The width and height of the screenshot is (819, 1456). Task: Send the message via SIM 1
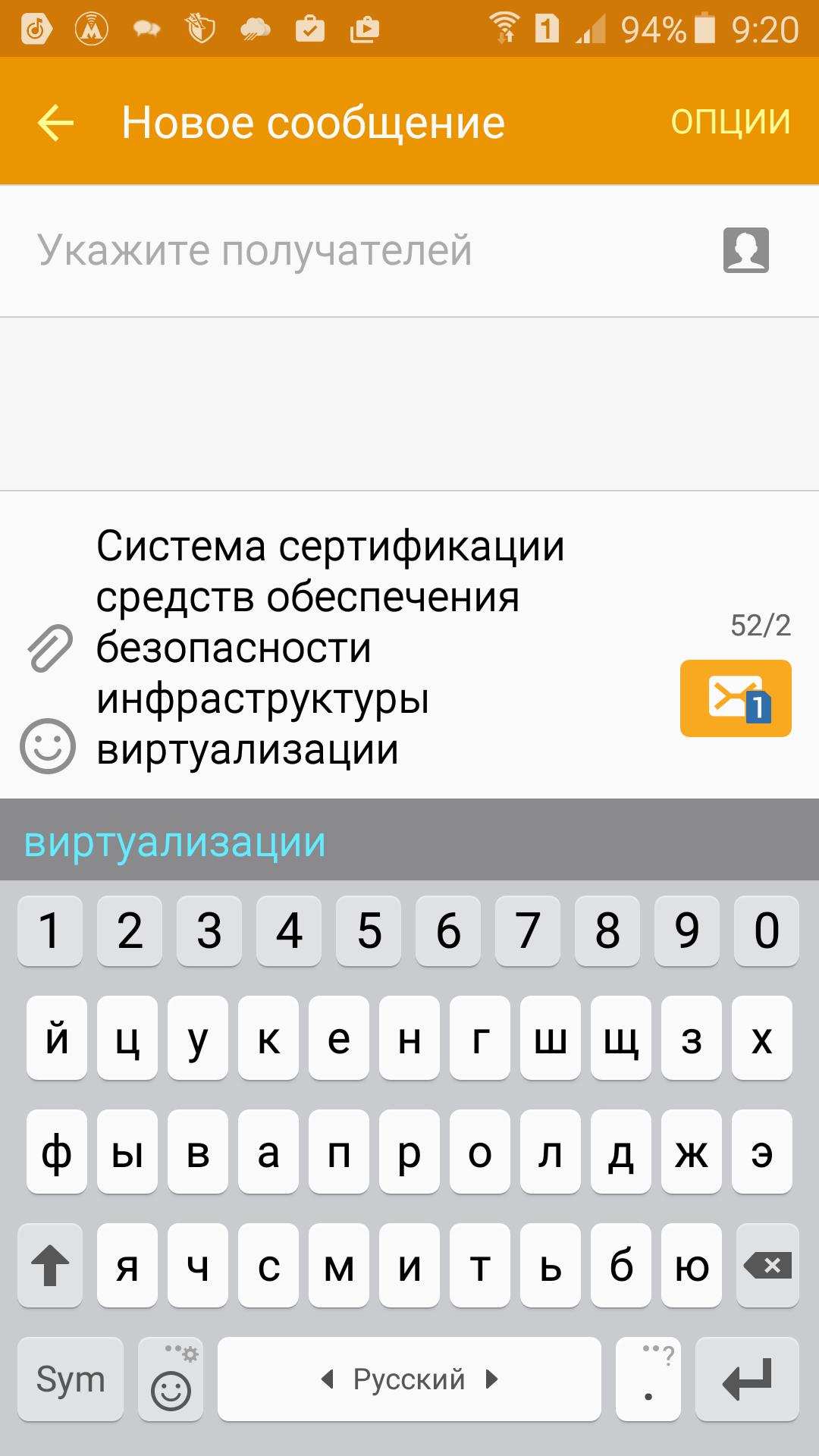[735, 698]
